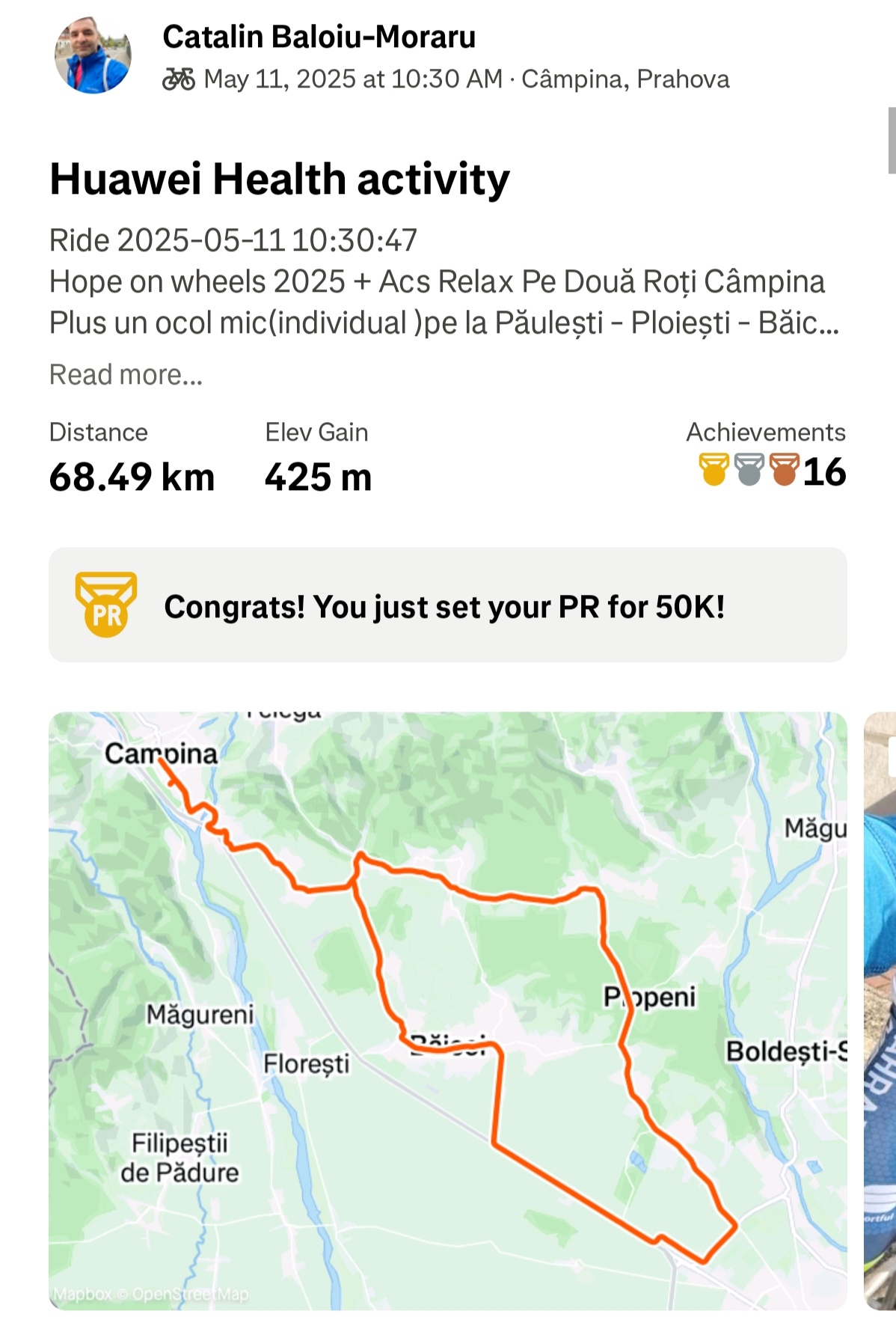This screenshot has width=896, height=1332.
Task: Open Catalin Baloiu-Moraru's profile picture
Action: (93, 56)
